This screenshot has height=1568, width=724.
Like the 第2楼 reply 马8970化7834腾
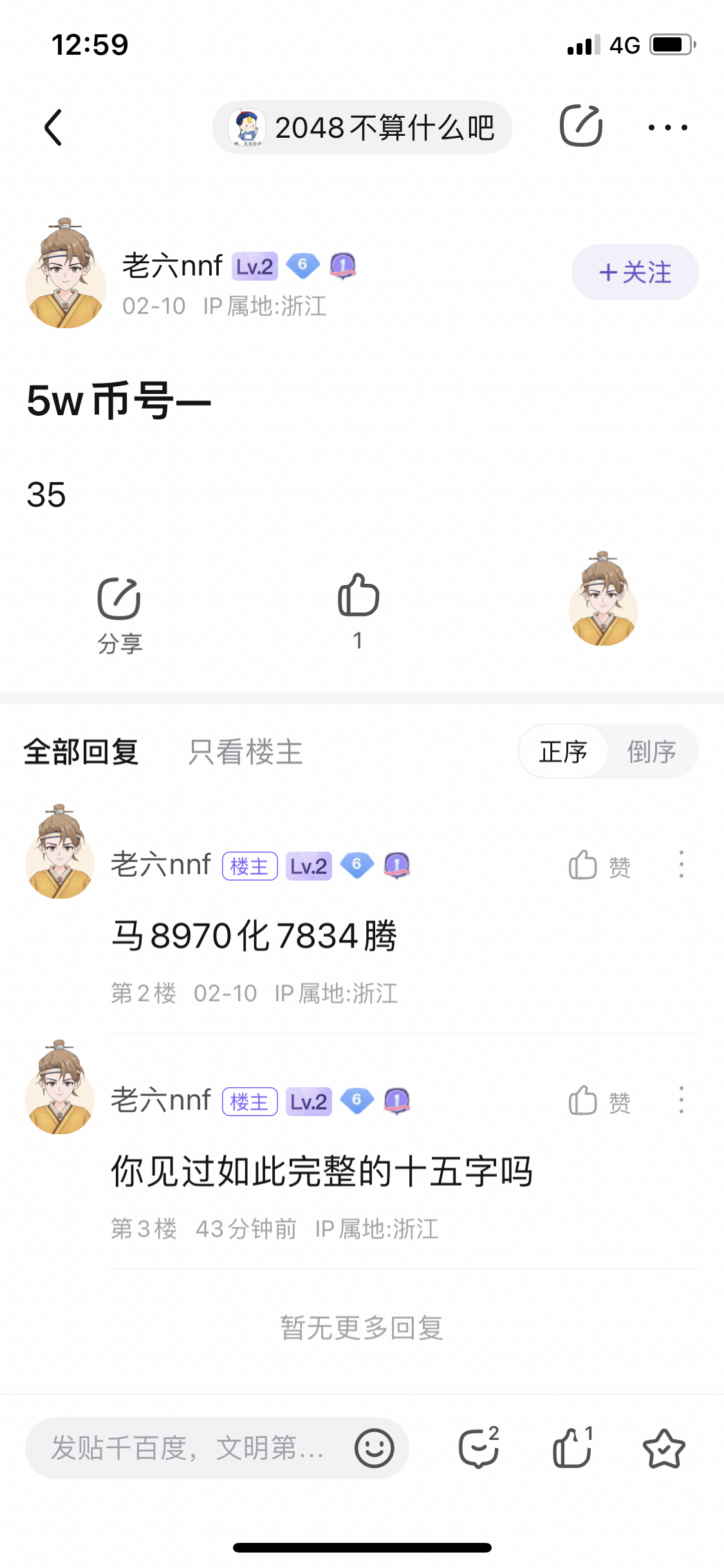coord(599,865)
